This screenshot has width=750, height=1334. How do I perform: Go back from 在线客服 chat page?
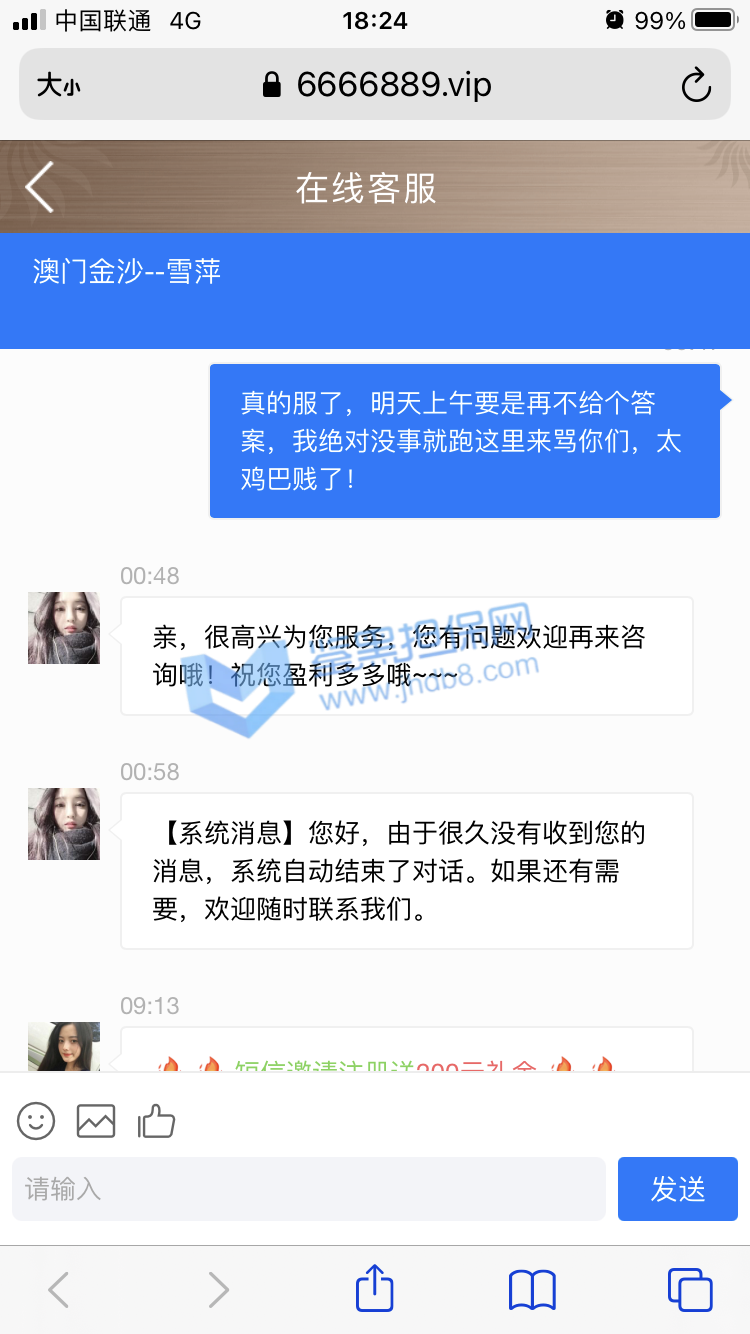click(x=40, y=187)
